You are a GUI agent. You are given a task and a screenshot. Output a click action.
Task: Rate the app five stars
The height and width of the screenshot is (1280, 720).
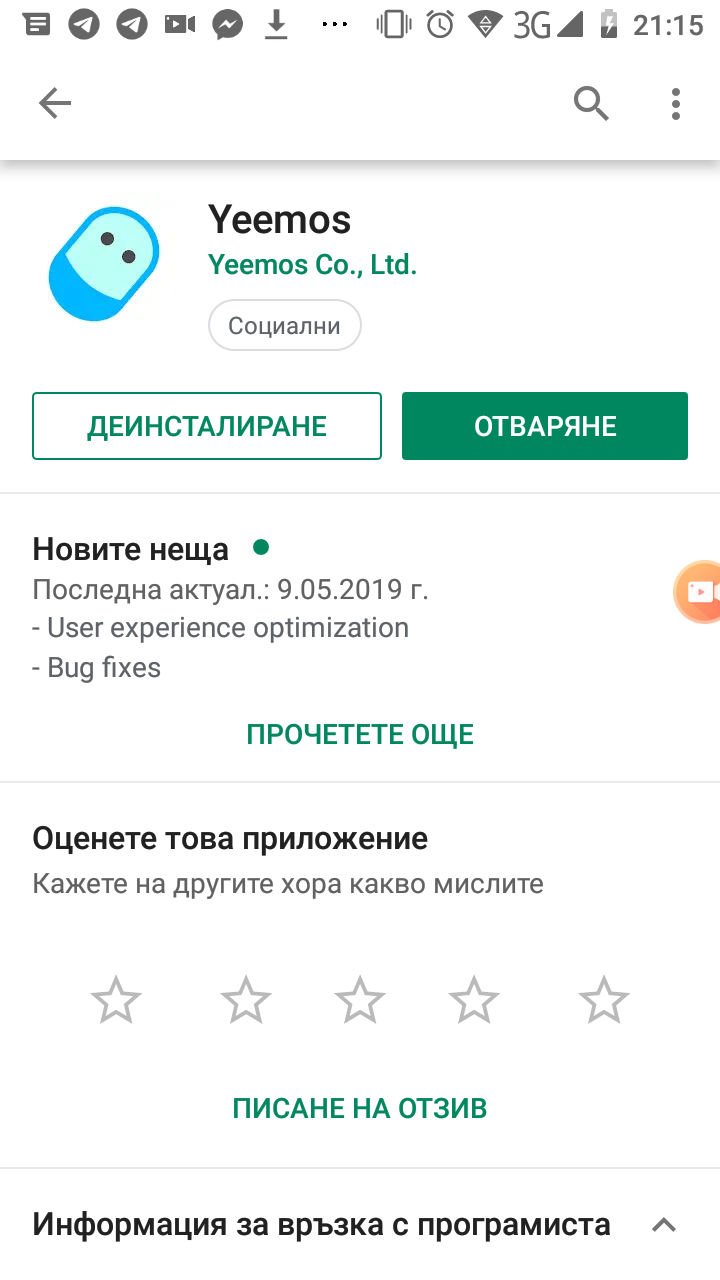[604, 1000]
